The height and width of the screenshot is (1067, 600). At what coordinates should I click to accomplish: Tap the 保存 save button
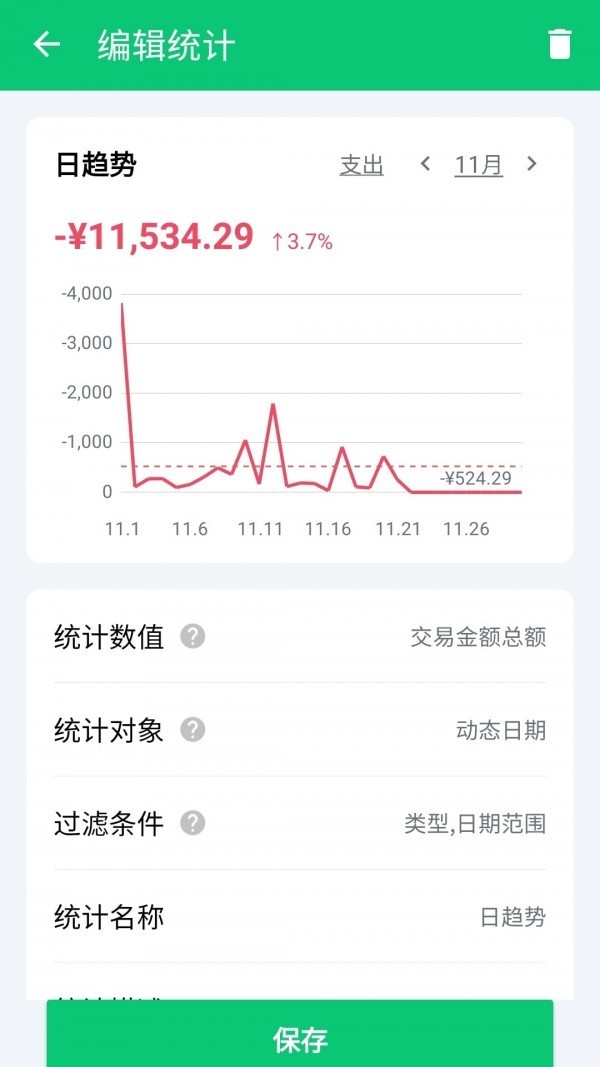[300, 1039]
